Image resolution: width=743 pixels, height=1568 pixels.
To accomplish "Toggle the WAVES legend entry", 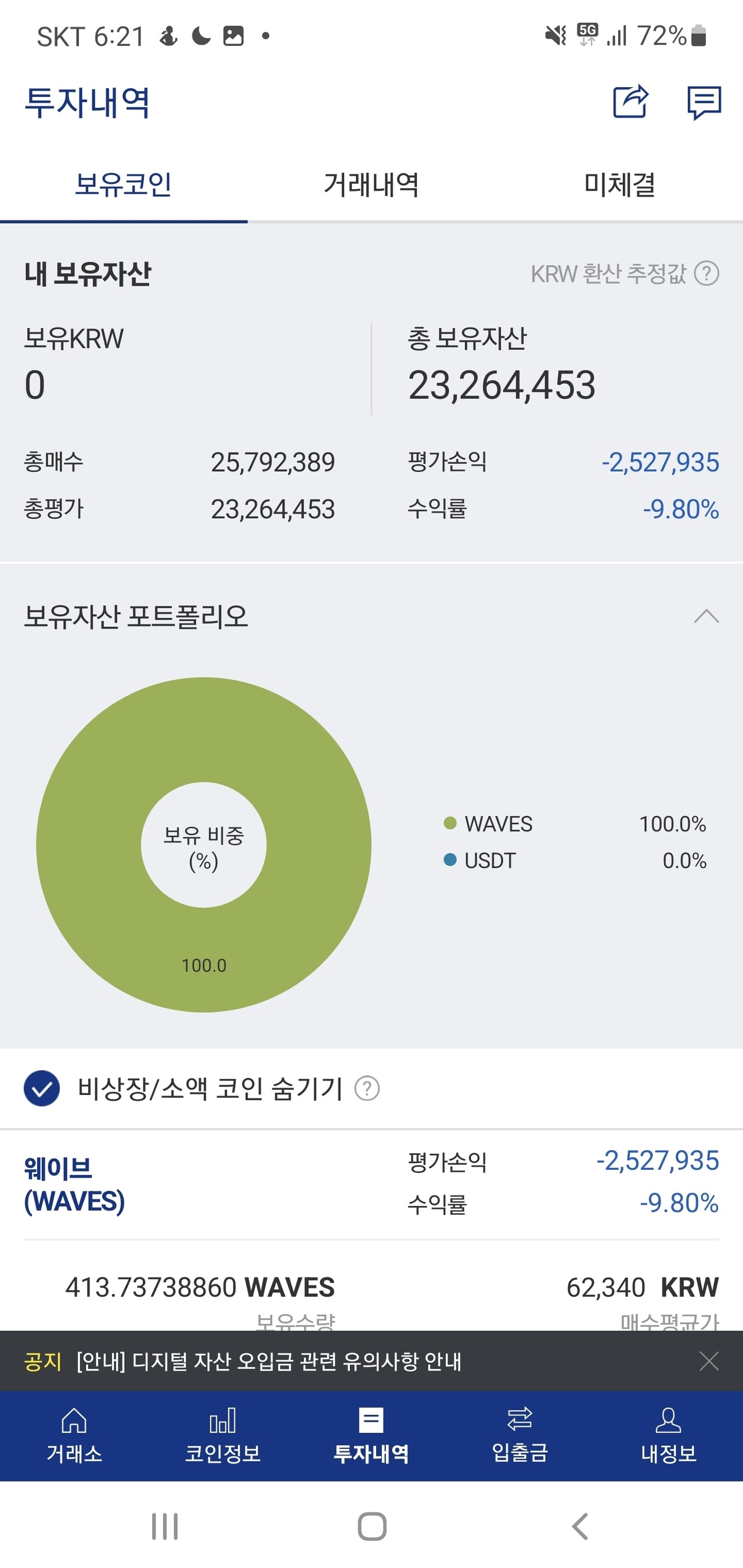I will pyautogui.click(x=498, y=824).
